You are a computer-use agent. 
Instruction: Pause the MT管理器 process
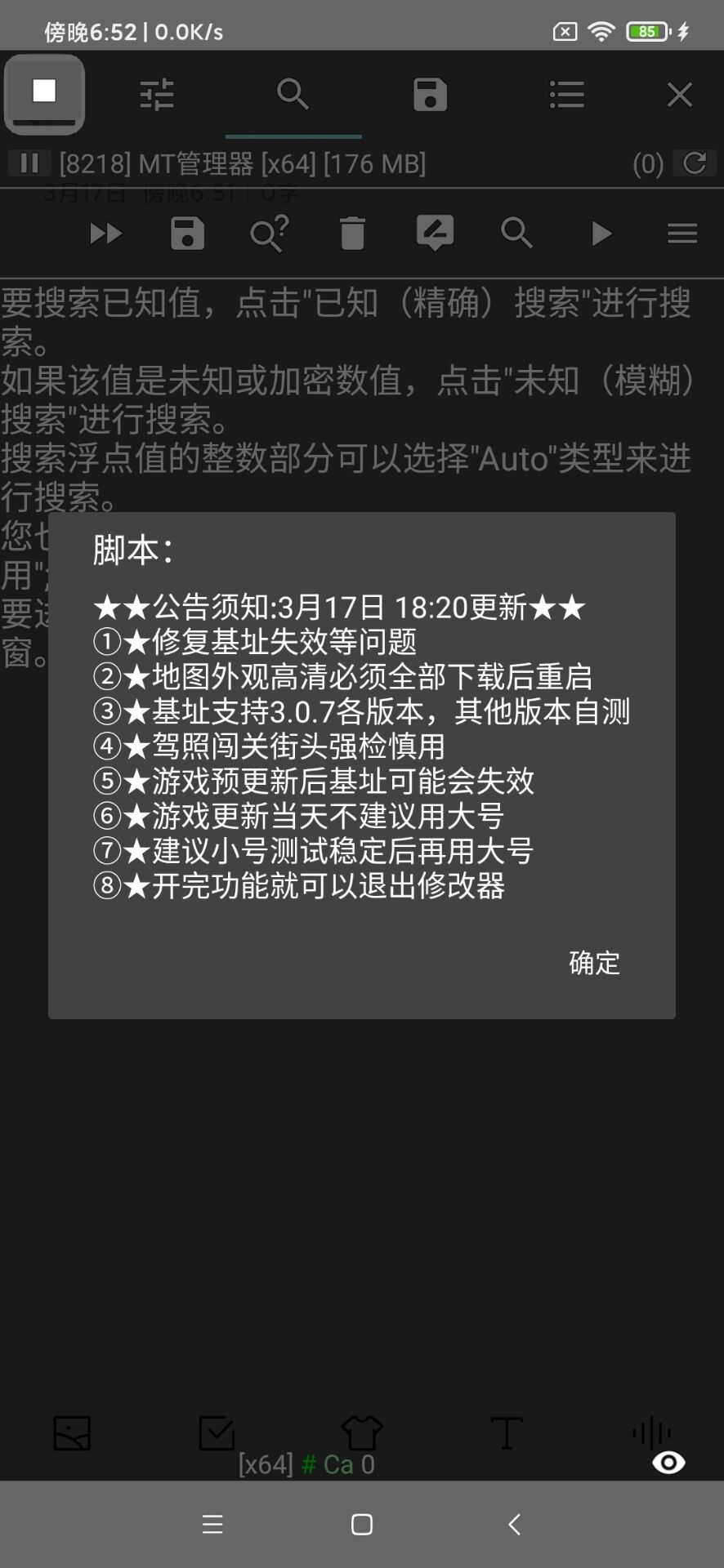(29, 163)
